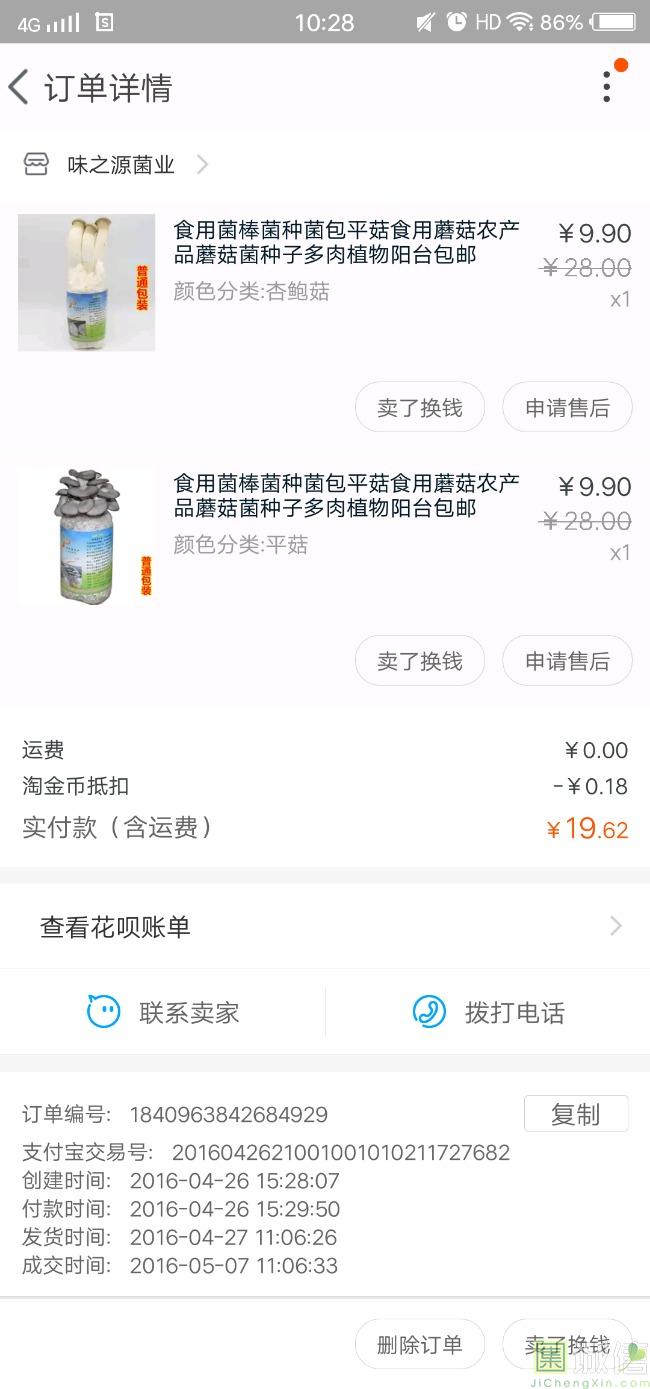Copy the order number with 复制
This screenshot has width=650, height=1389.
tap(576, 1114)
